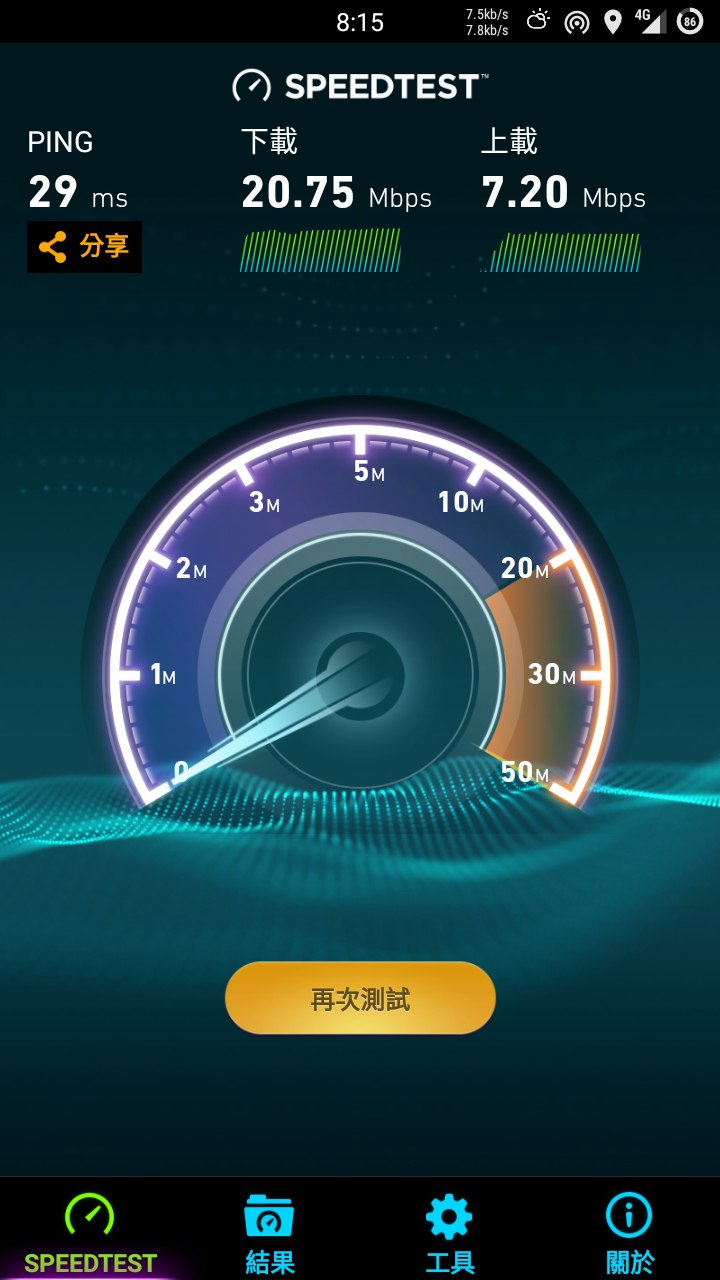Go to the 工具 tools tab
Viewport: 720px width, 1280px height.
449,1232
